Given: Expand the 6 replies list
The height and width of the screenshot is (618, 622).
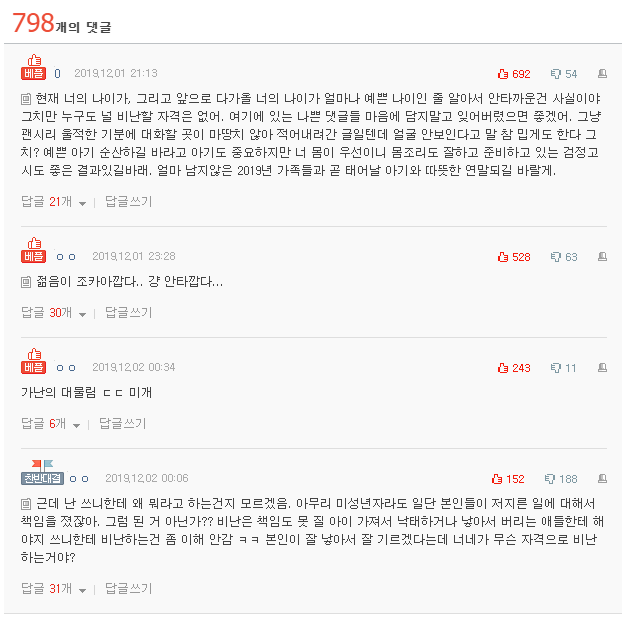Looking at the screenshot, I should [50, 424].
